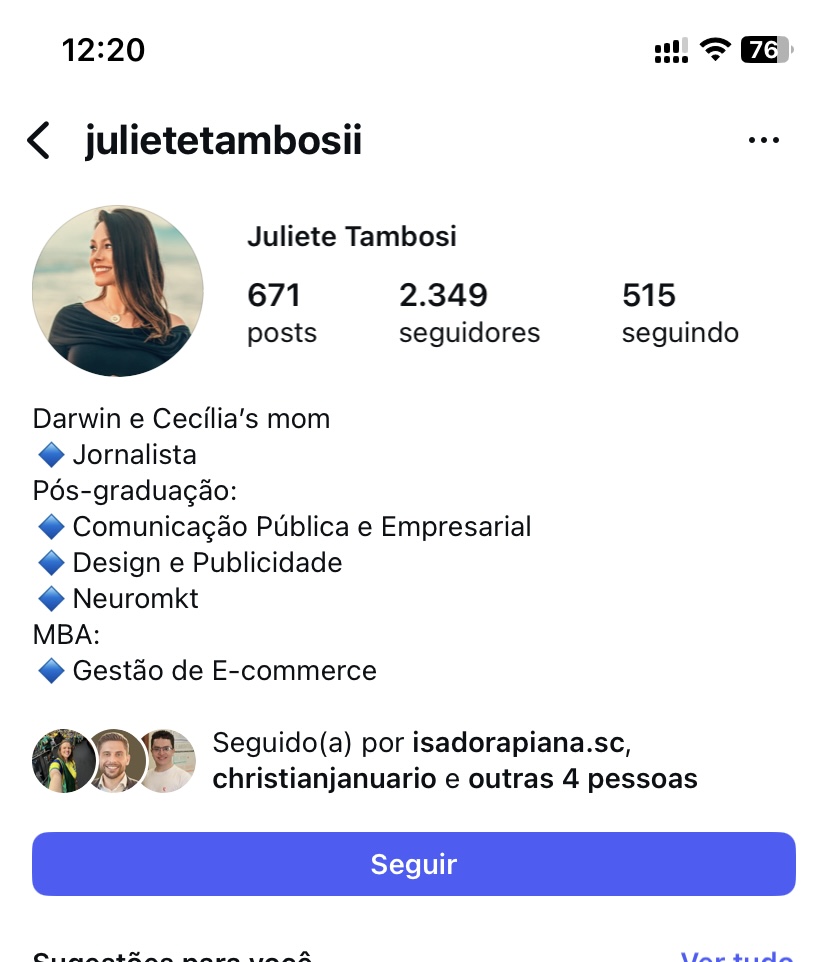View Juliete Tambosi's profile picture
The image size is (828, 962).
pyautogui.click(x=118, y=291)
